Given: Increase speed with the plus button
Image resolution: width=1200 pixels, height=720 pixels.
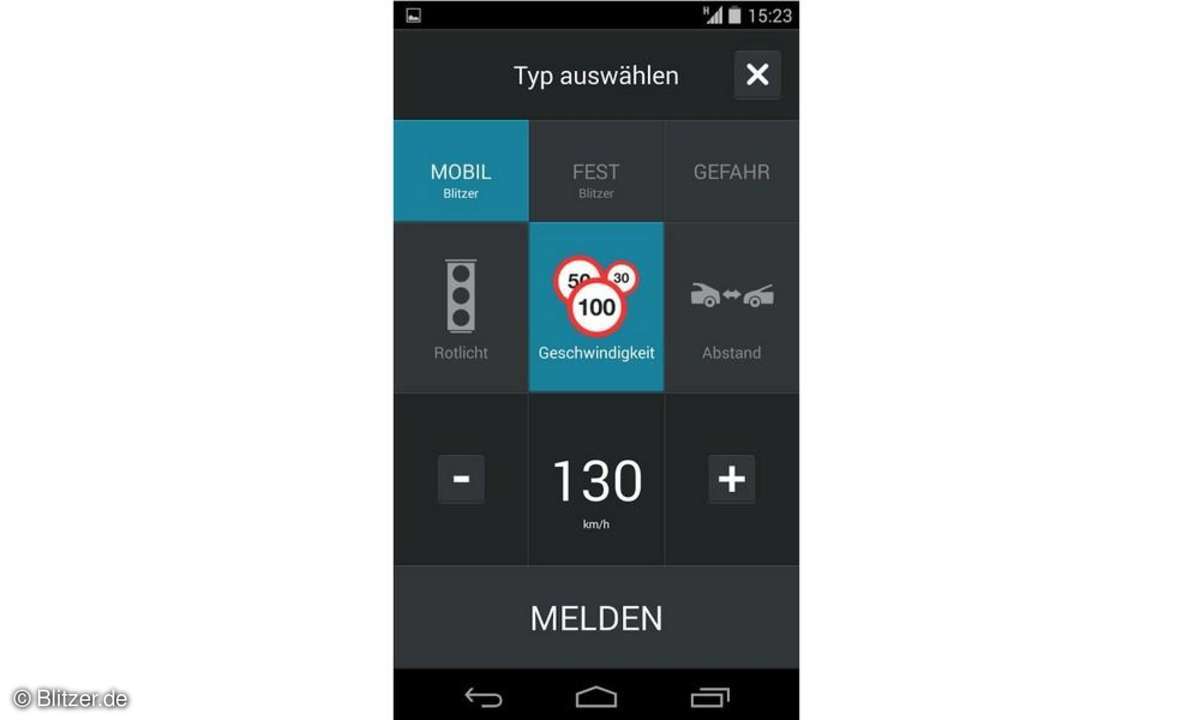Looking at the screenshot, I should (731, 479).
